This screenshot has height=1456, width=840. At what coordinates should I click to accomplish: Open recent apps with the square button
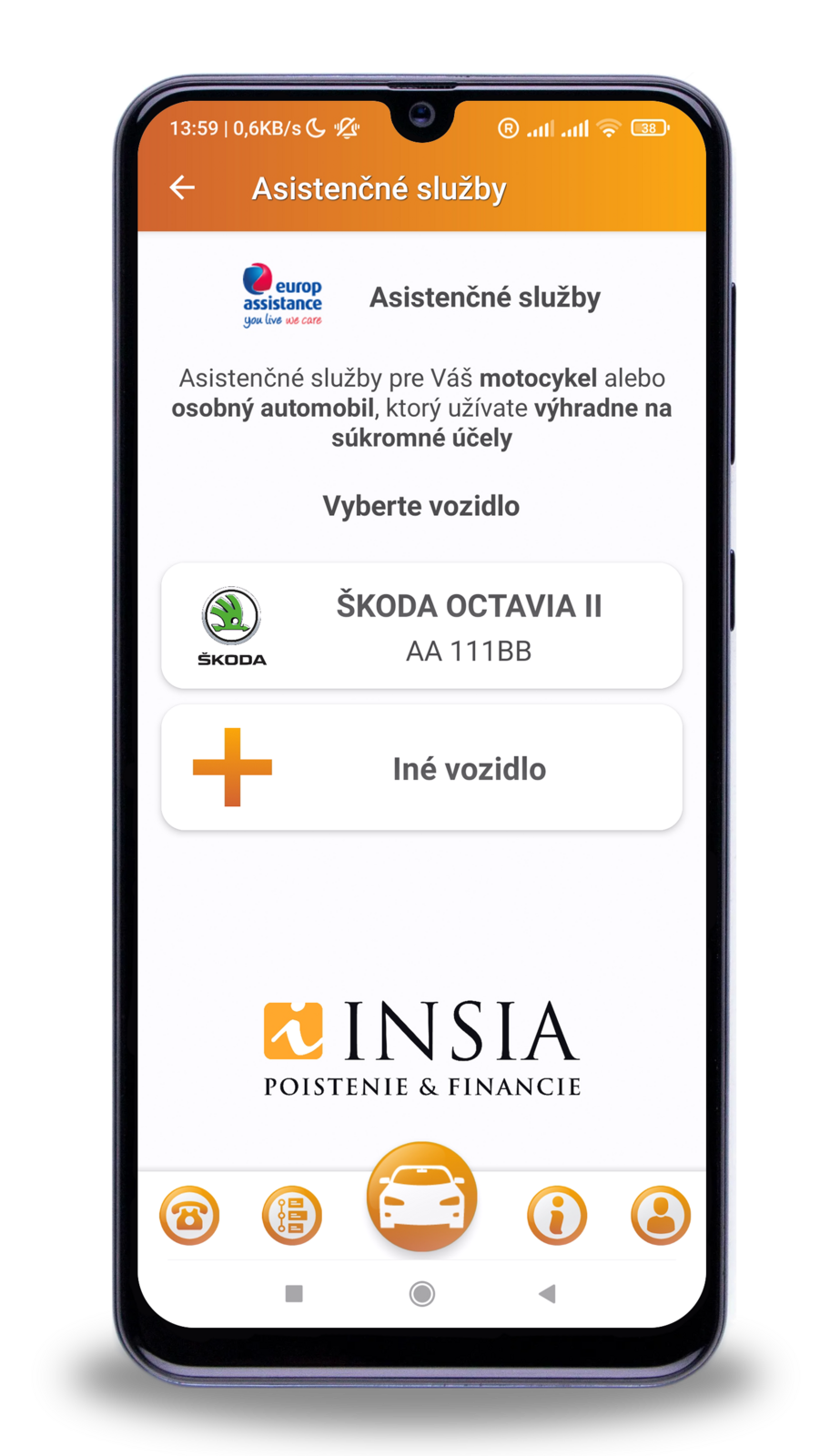click(294, 1293)
